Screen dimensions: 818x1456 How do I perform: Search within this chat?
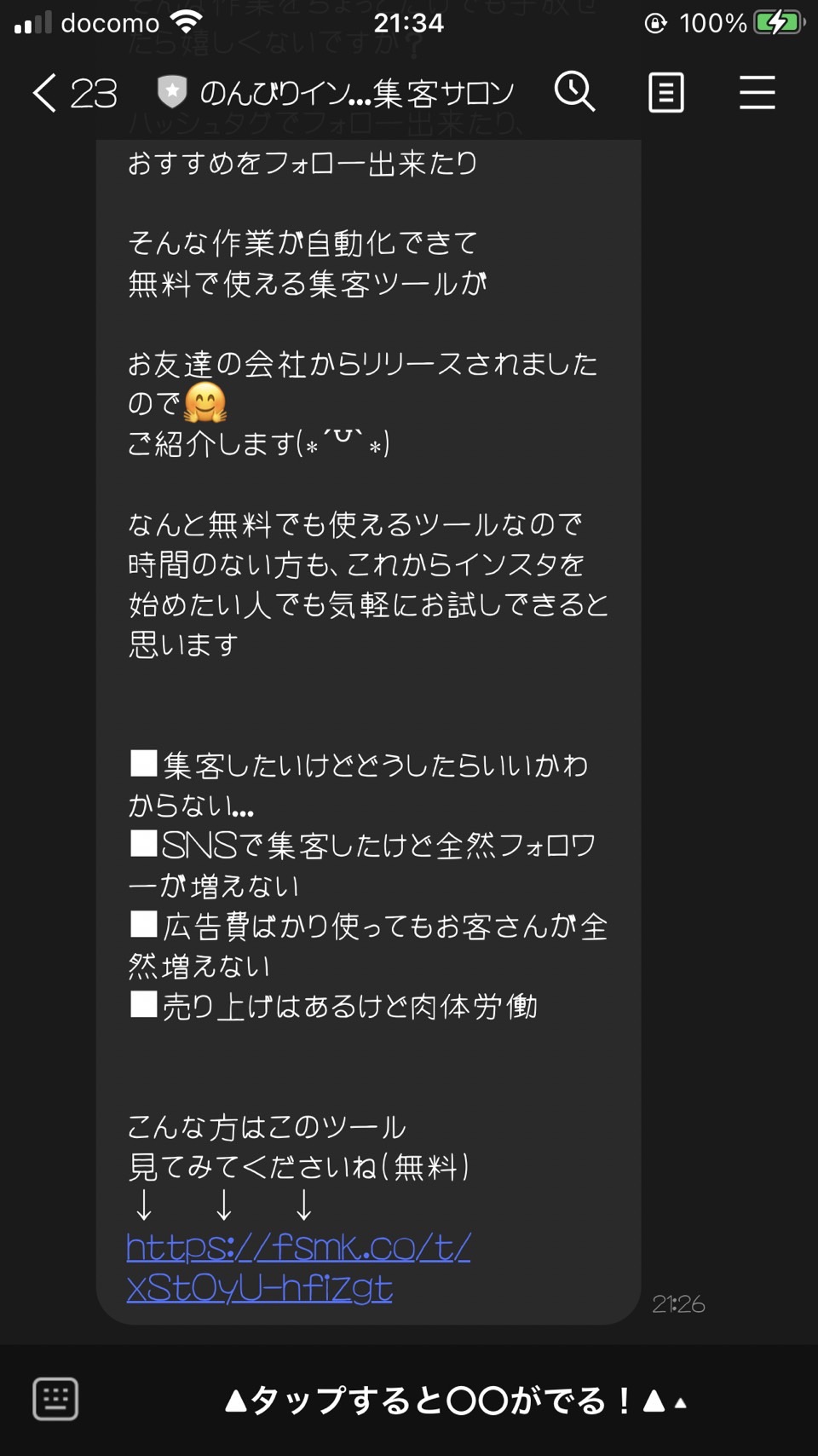[575, 92]
